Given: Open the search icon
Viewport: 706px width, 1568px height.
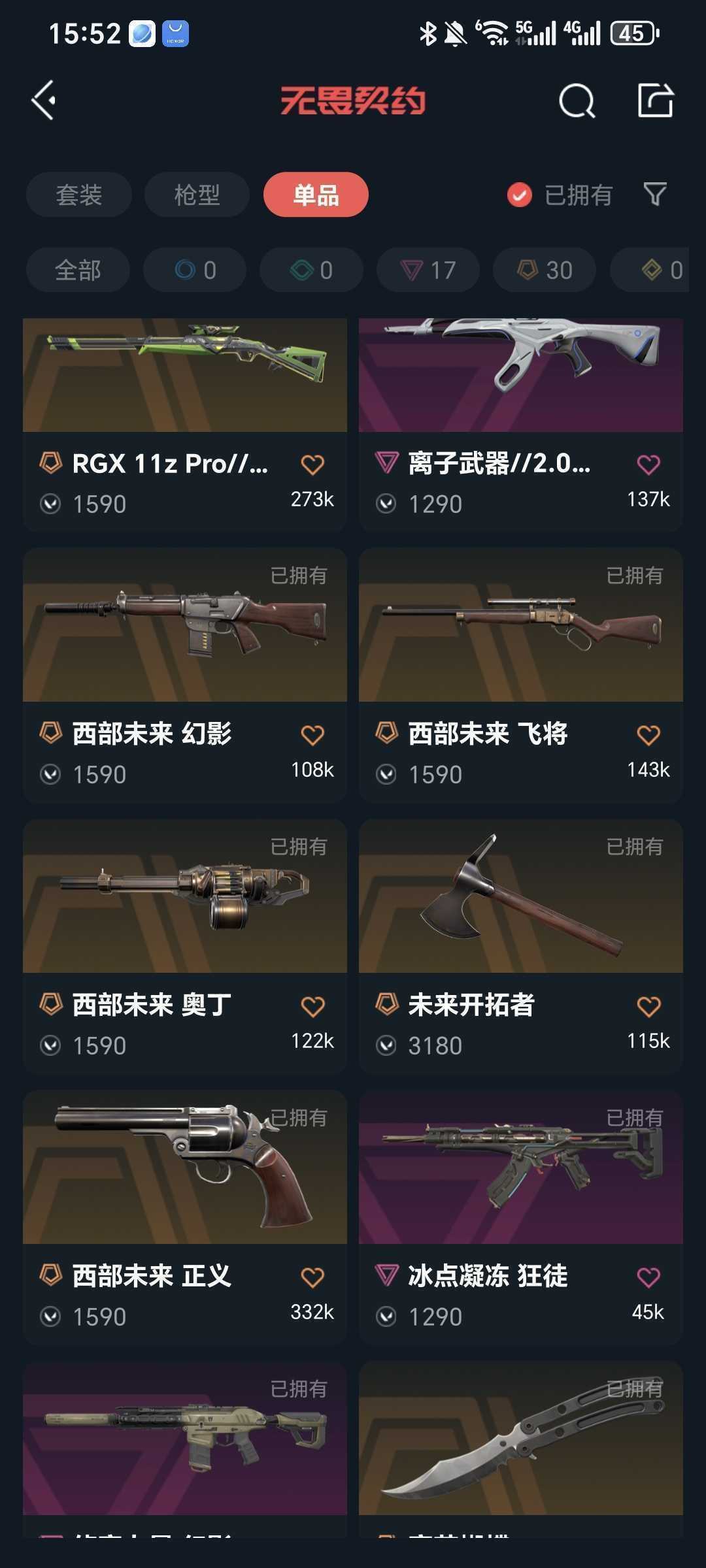Looking at the screenshot, I should 577,101.
